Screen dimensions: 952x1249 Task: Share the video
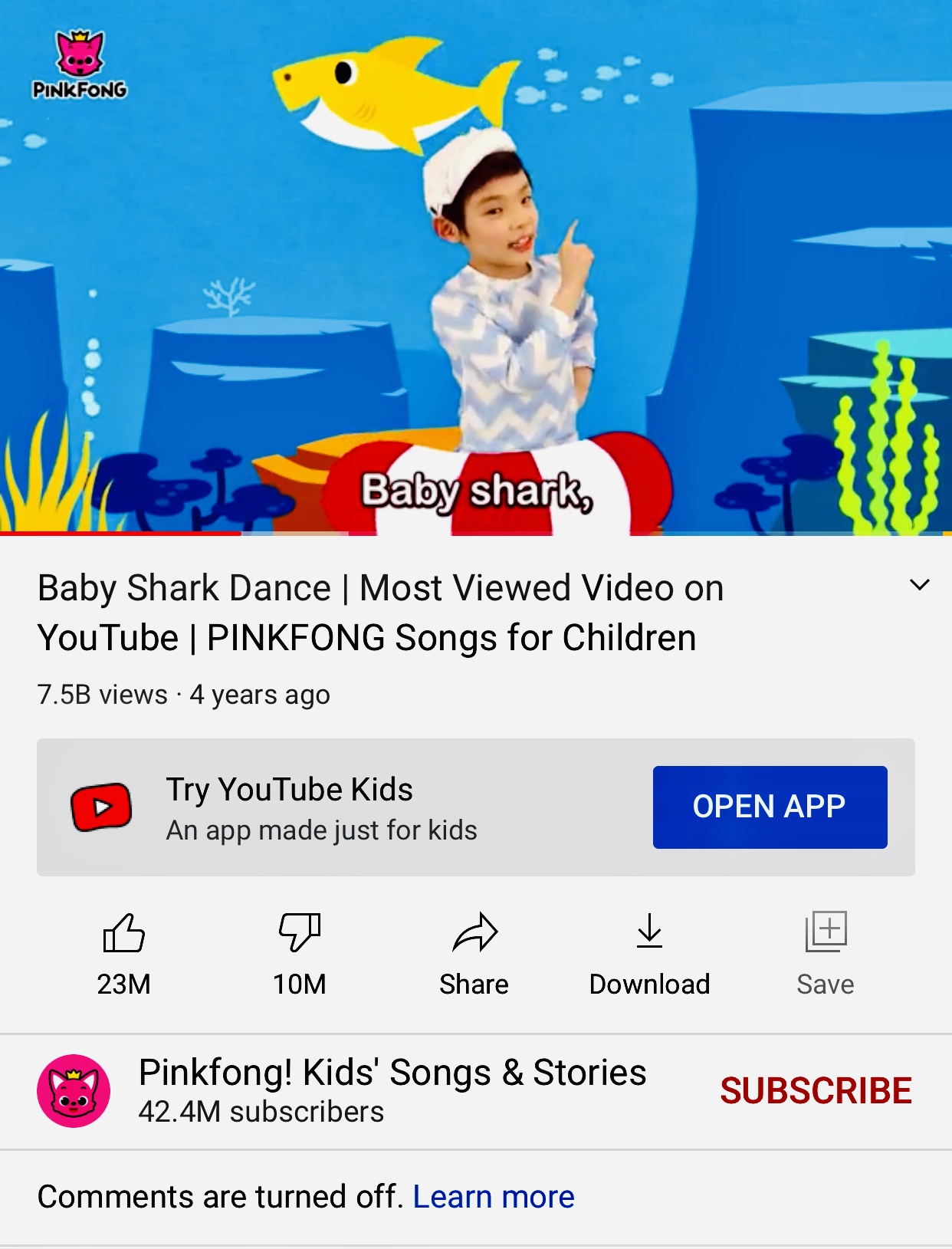(x=474, y=954)
